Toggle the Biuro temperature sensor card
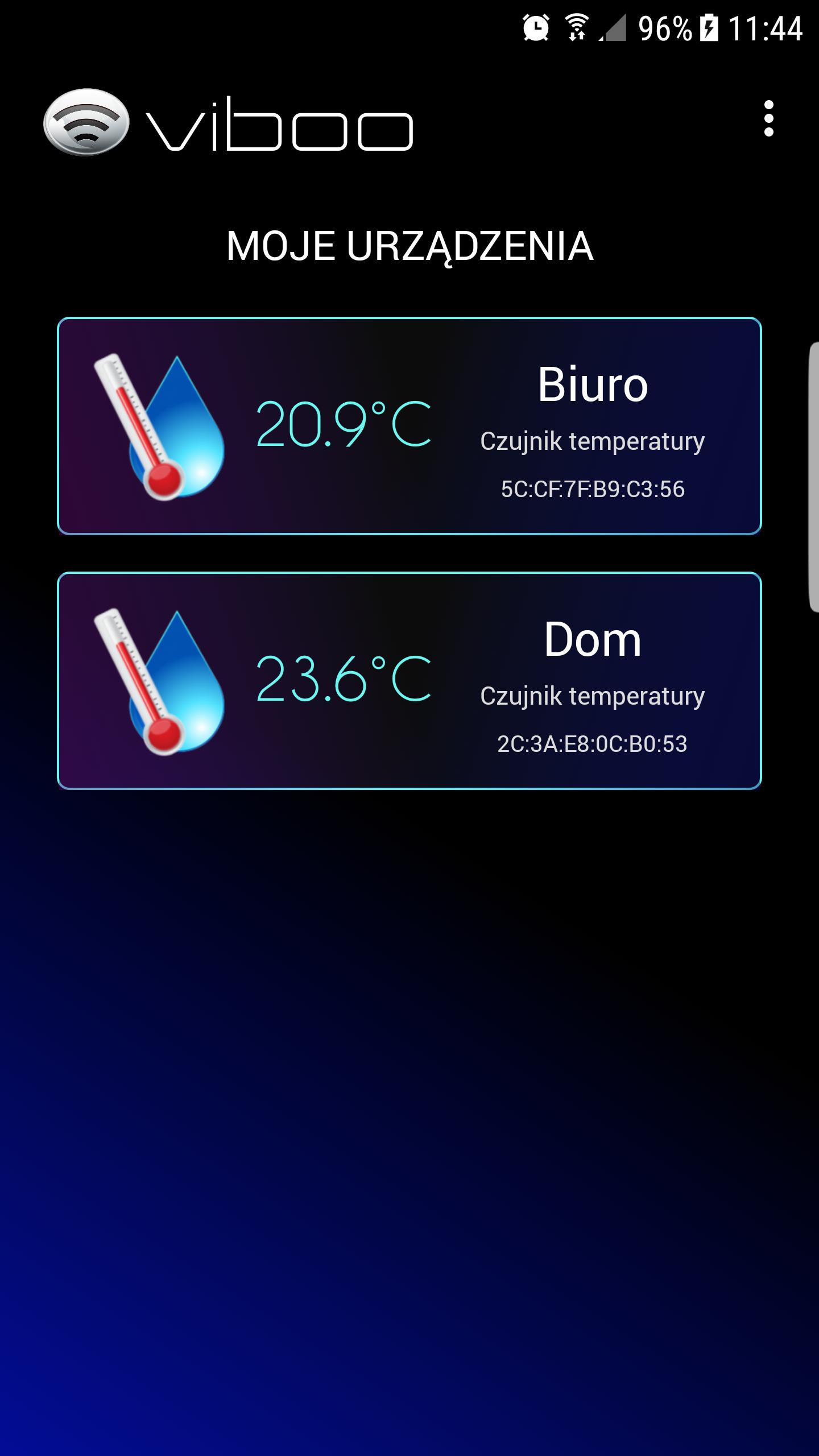 coord(408,425)
